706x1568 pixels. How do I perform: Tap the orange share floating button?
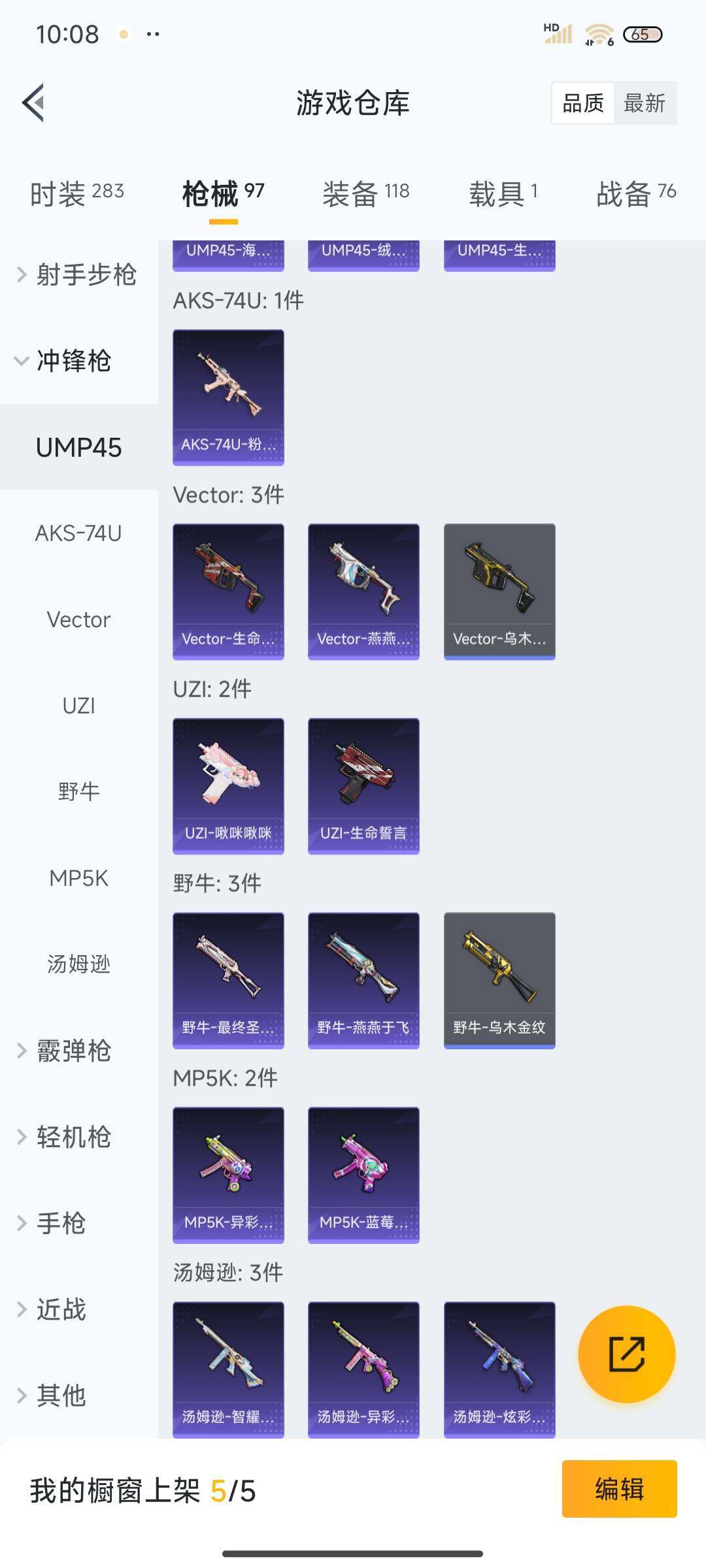point(626,1354)
